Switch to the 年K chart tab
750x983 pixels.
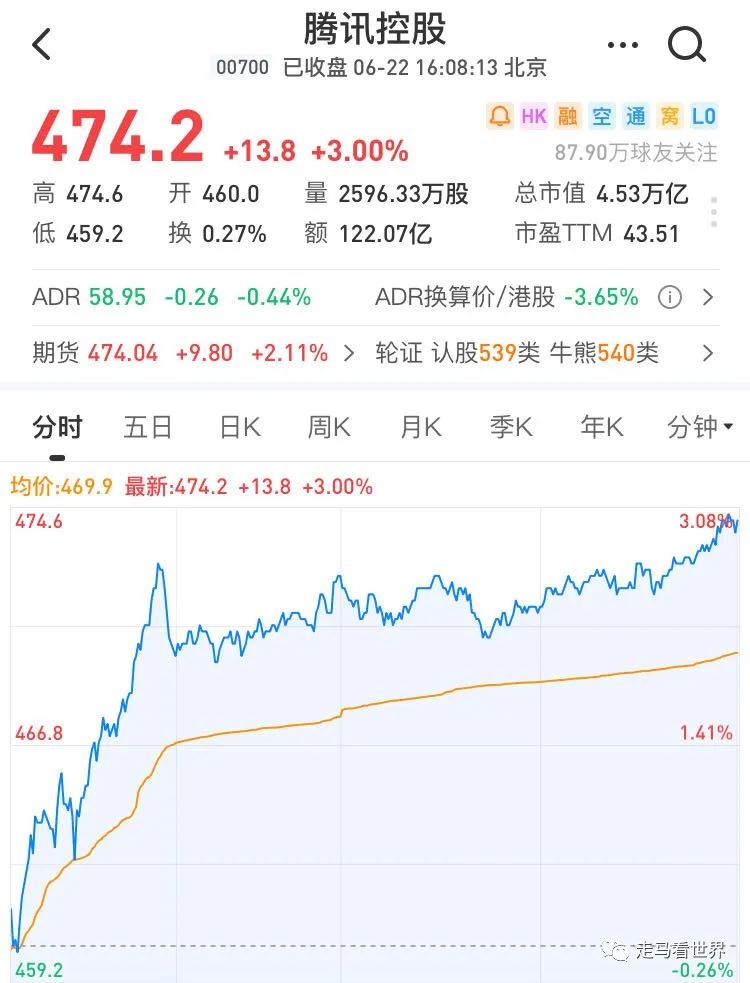click(x=601, y=428)
